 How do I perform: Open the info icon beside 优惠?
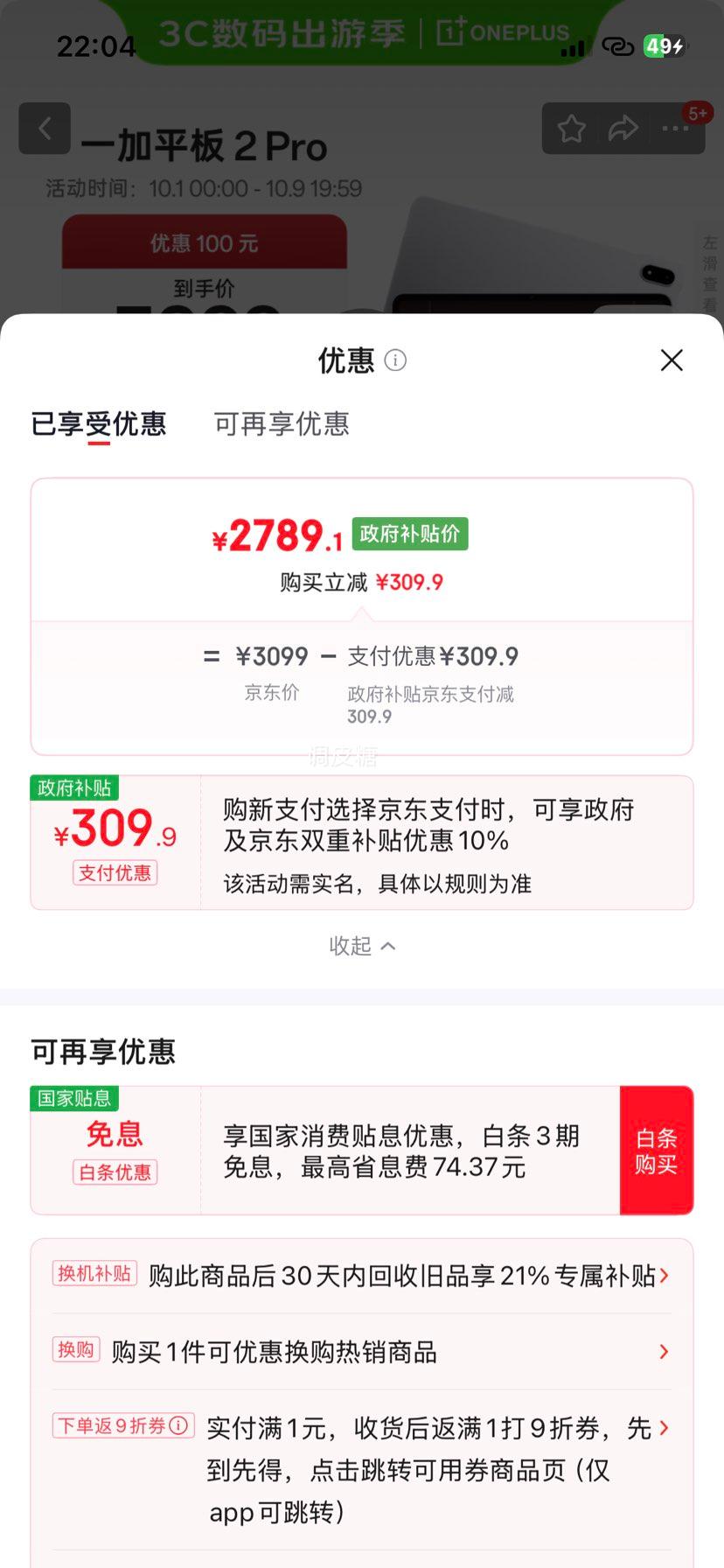[395, 360]
